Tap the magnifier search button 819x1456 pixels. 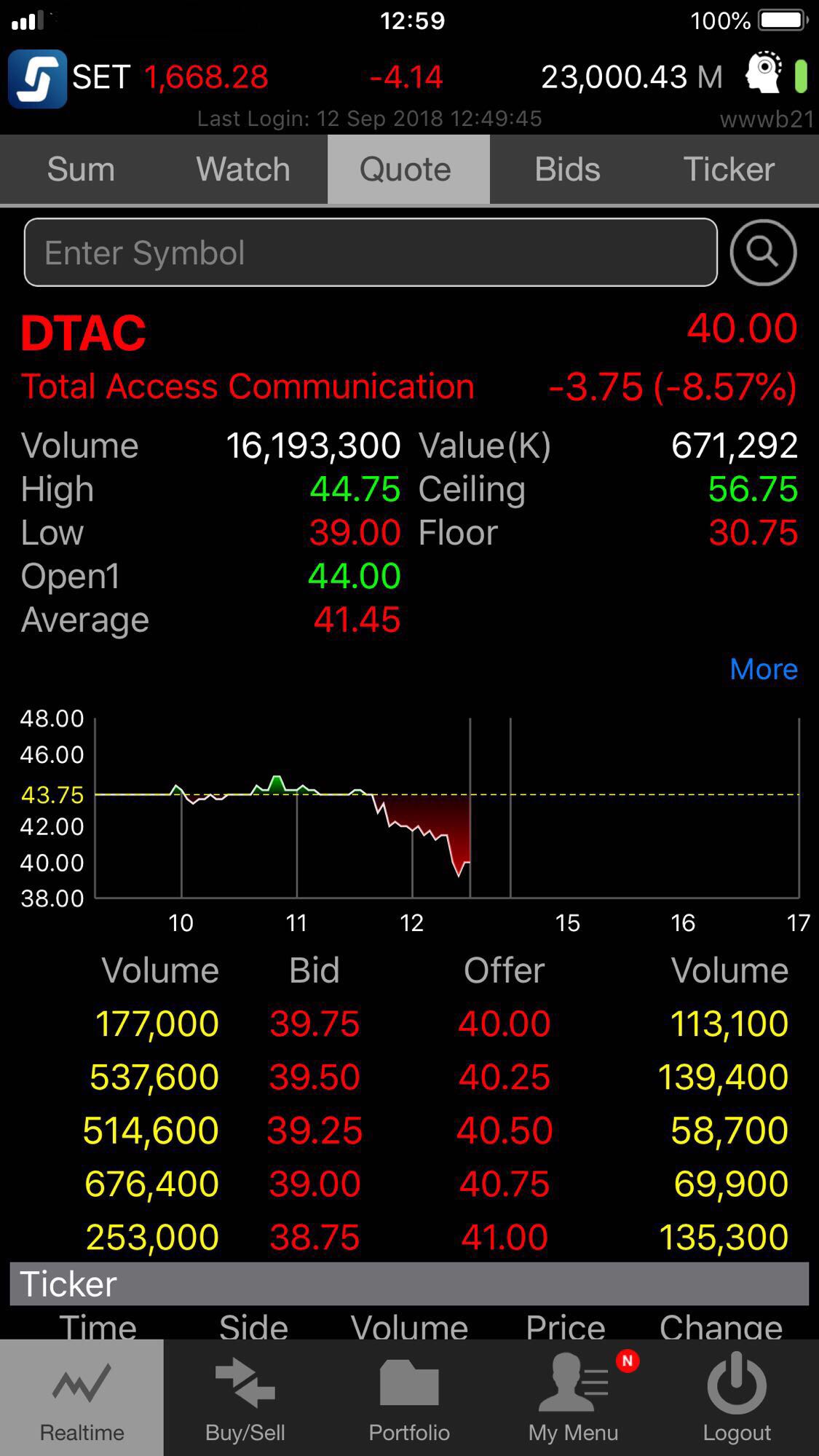click(763, 253)
